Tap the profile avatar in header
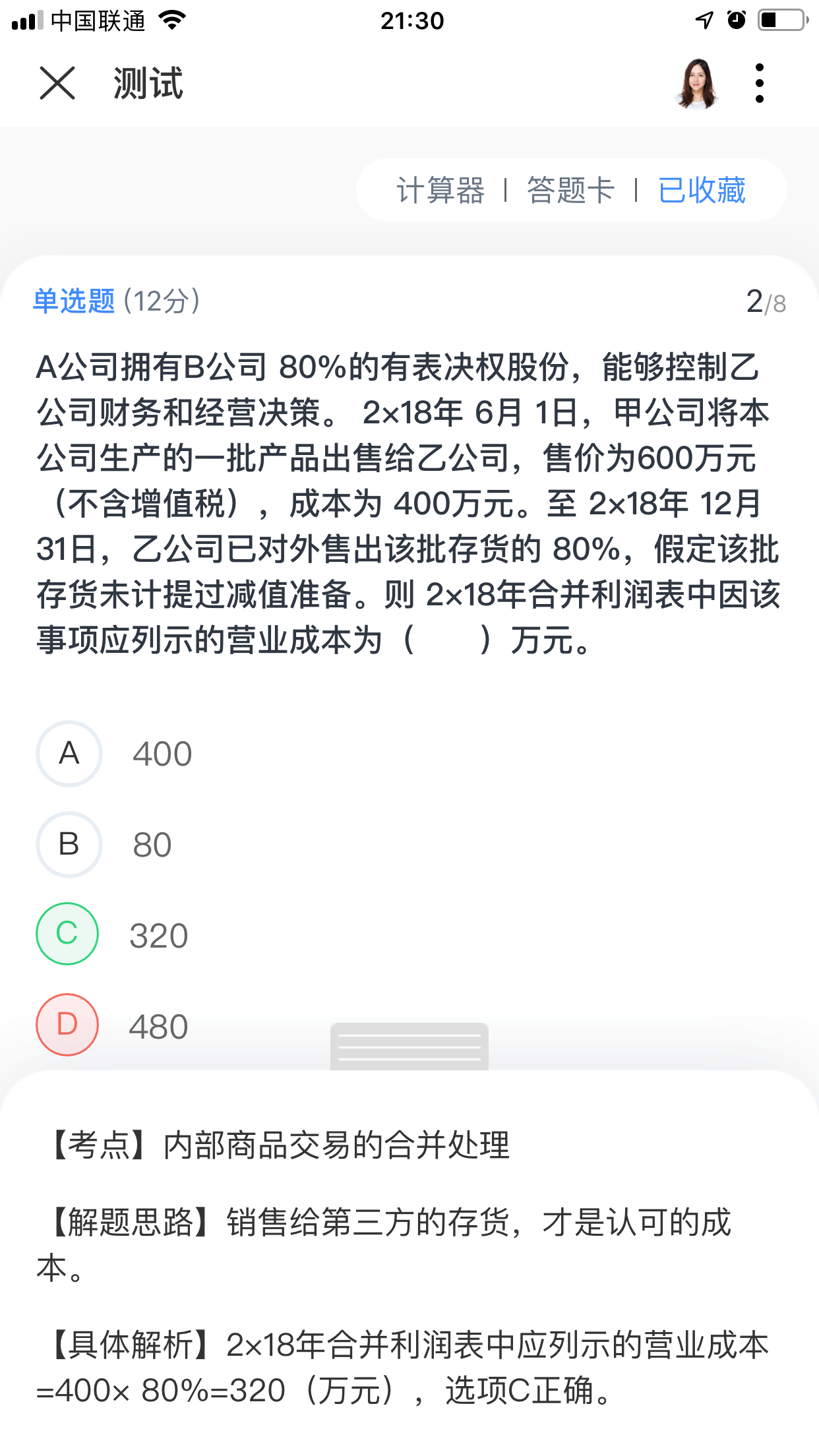 point(696,84)
